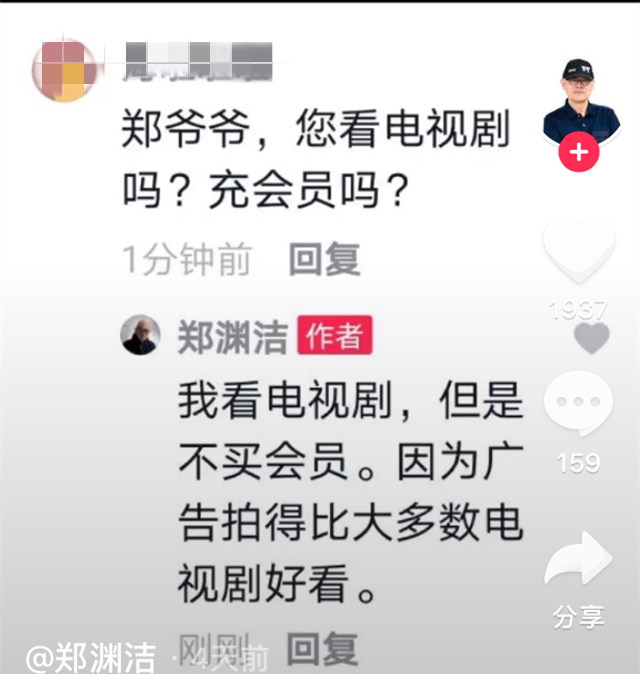Share this video via 分享
Image resolution: width=640 pixels, height=674 pixels.
pyautogui.click(x=578, y=563)
